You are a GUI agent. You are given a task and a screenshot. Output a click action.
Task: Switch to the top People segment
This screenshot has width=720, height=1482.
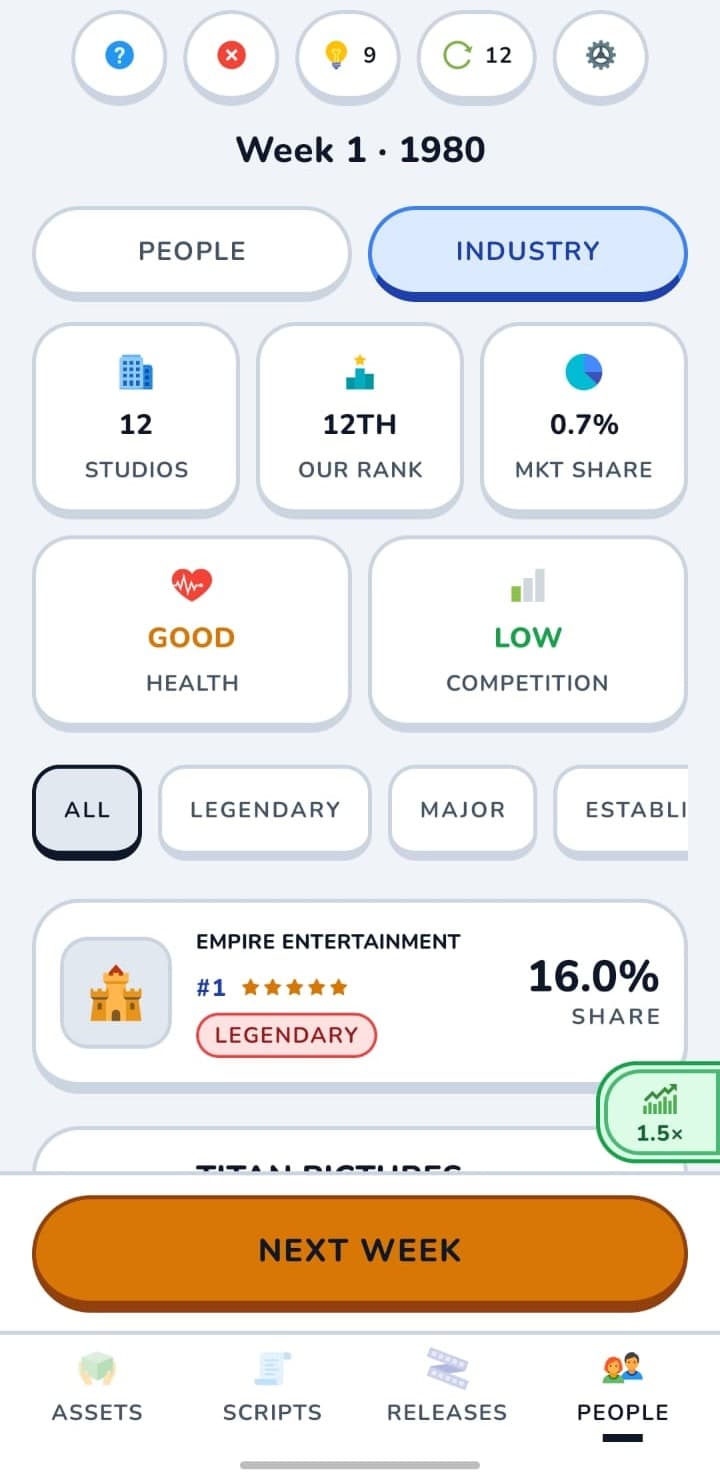click(x=192, y=251)
